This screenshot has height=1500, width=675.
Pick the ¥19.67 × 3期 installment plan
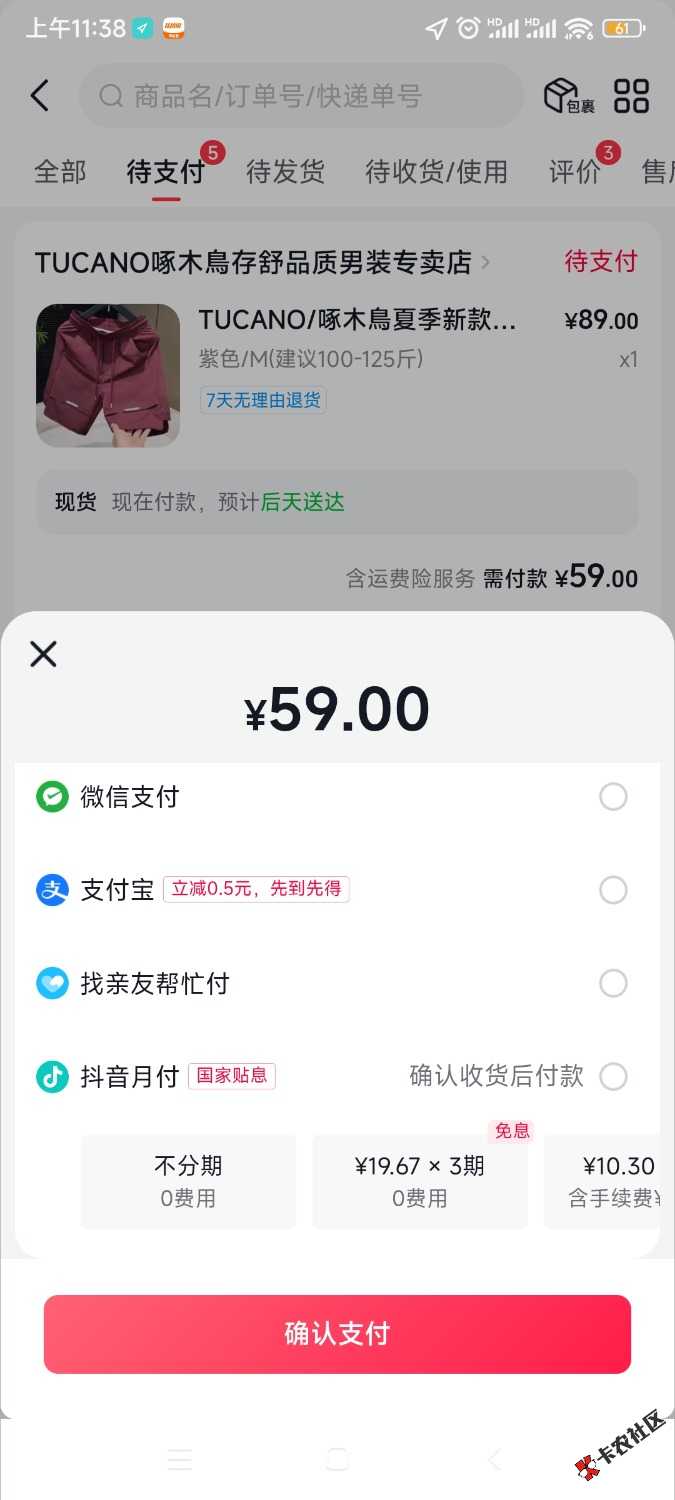point(420,1181)
